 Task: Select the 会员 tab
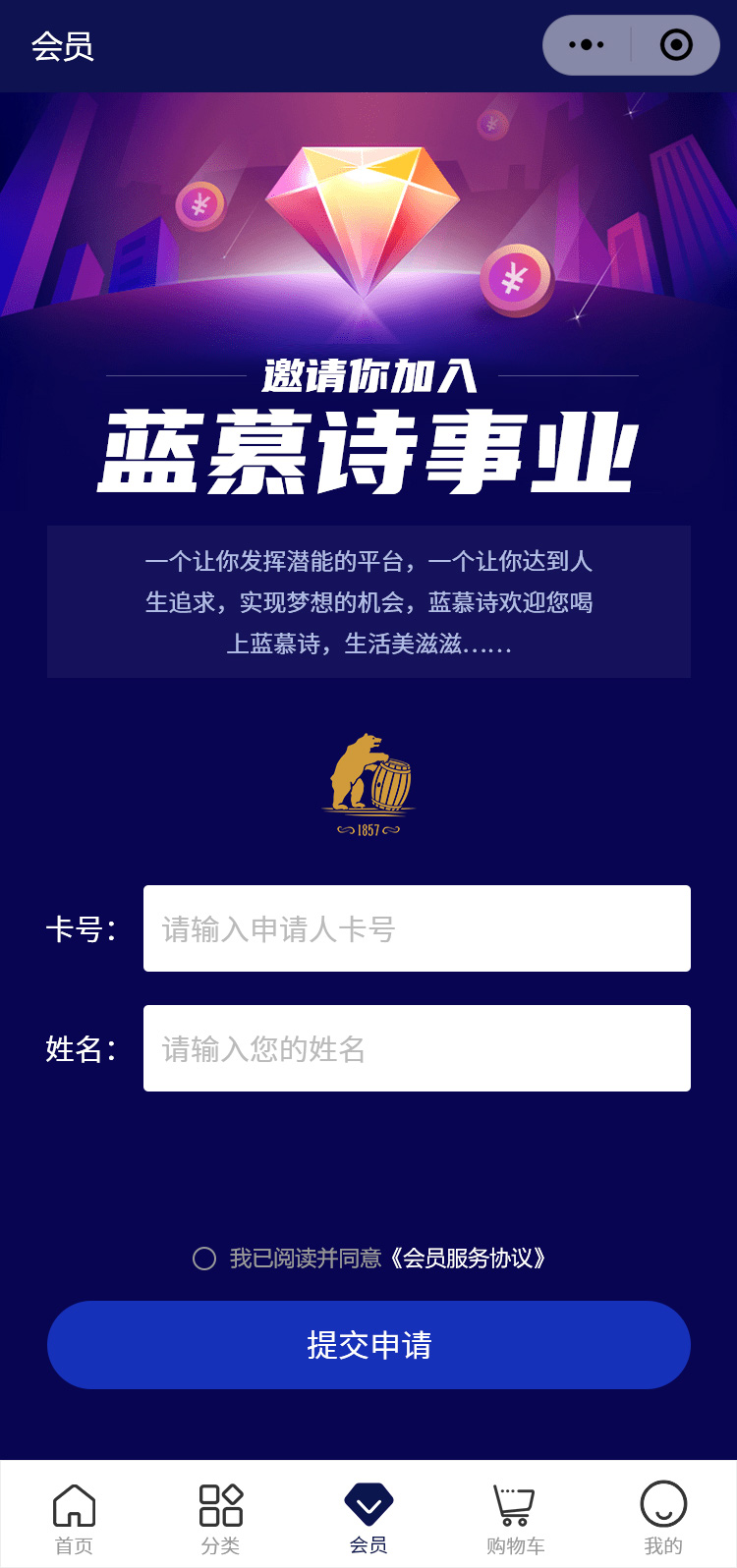pyautogui.click(x=368, y=1518)
